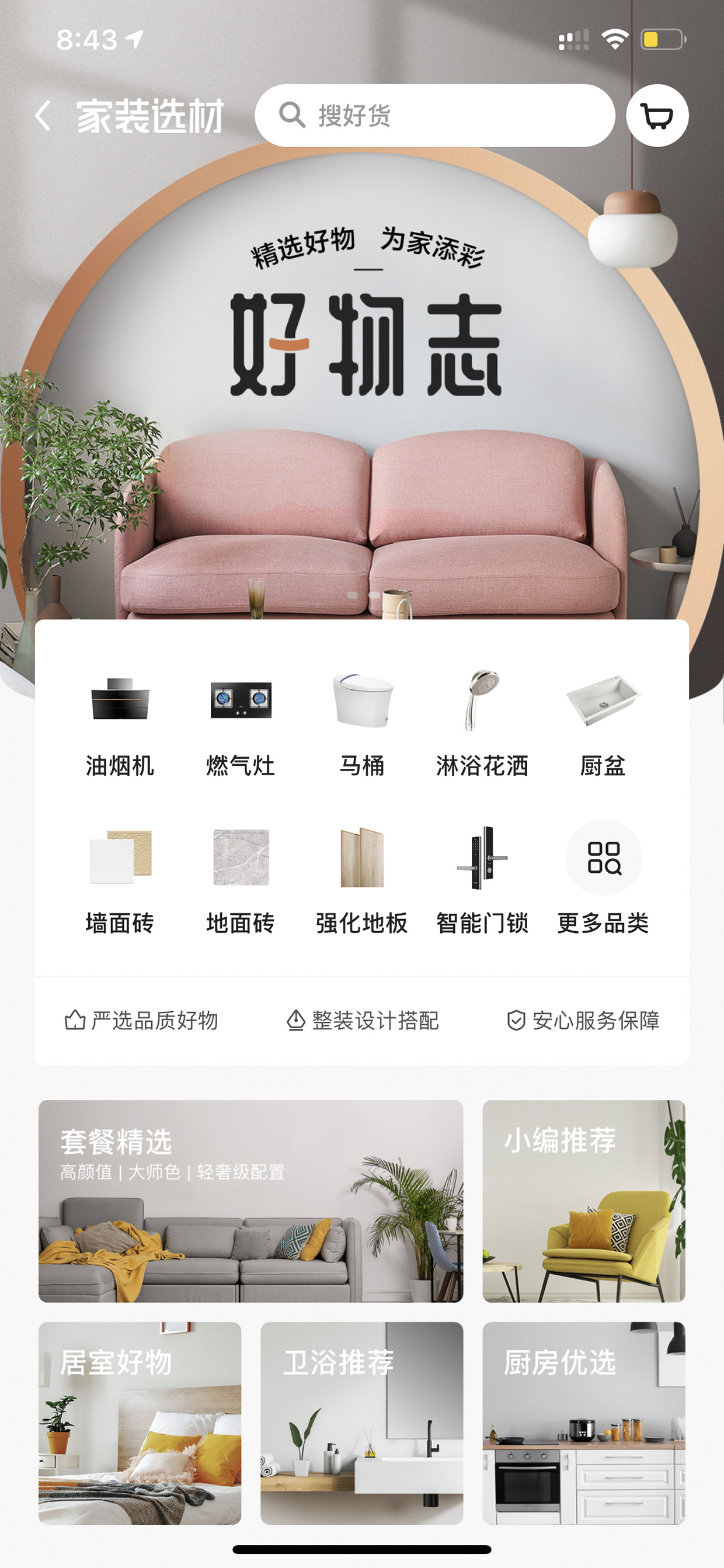
Task: Select the 油烟机 category
Action: pyautogui.click(x=120, y=723)
